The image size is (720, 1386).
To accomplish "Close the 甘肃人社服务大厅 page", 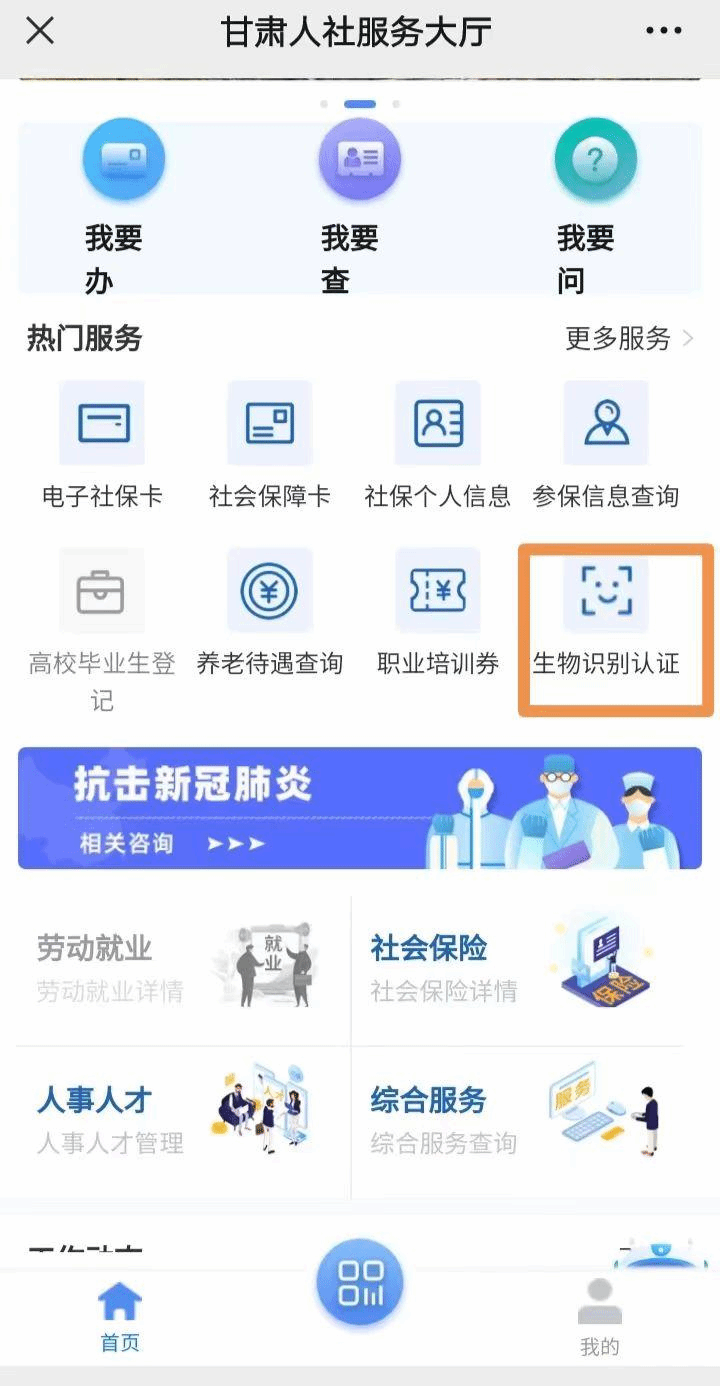I will tap(40, 32).
